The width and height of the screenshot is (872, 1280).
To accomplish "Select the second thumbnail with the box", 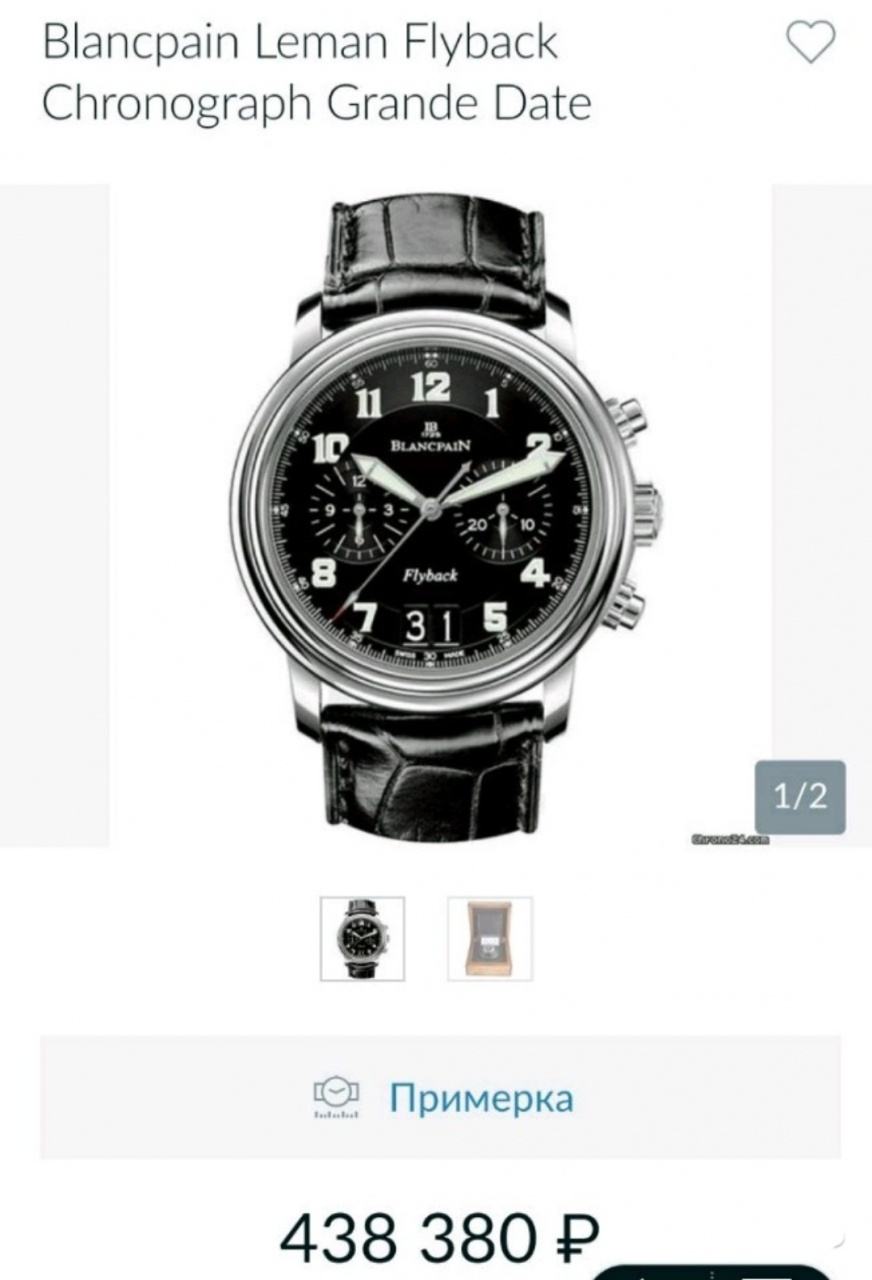I will [x=490, y=938].
